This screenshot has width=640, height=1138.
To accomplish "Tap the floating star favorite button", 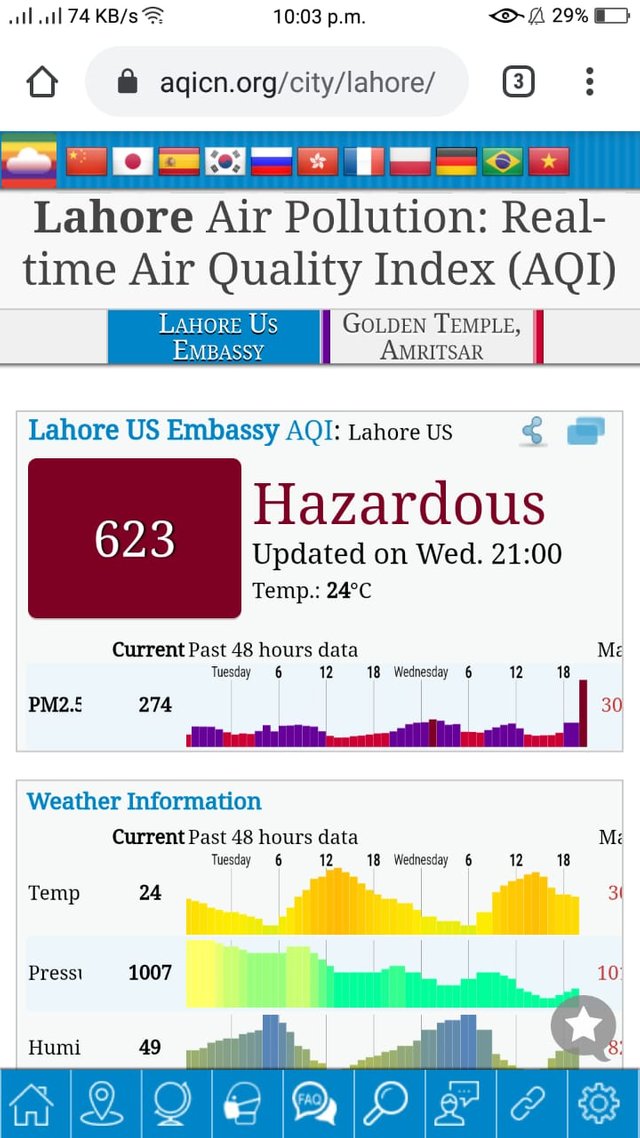I will [x=583, y=1028].
